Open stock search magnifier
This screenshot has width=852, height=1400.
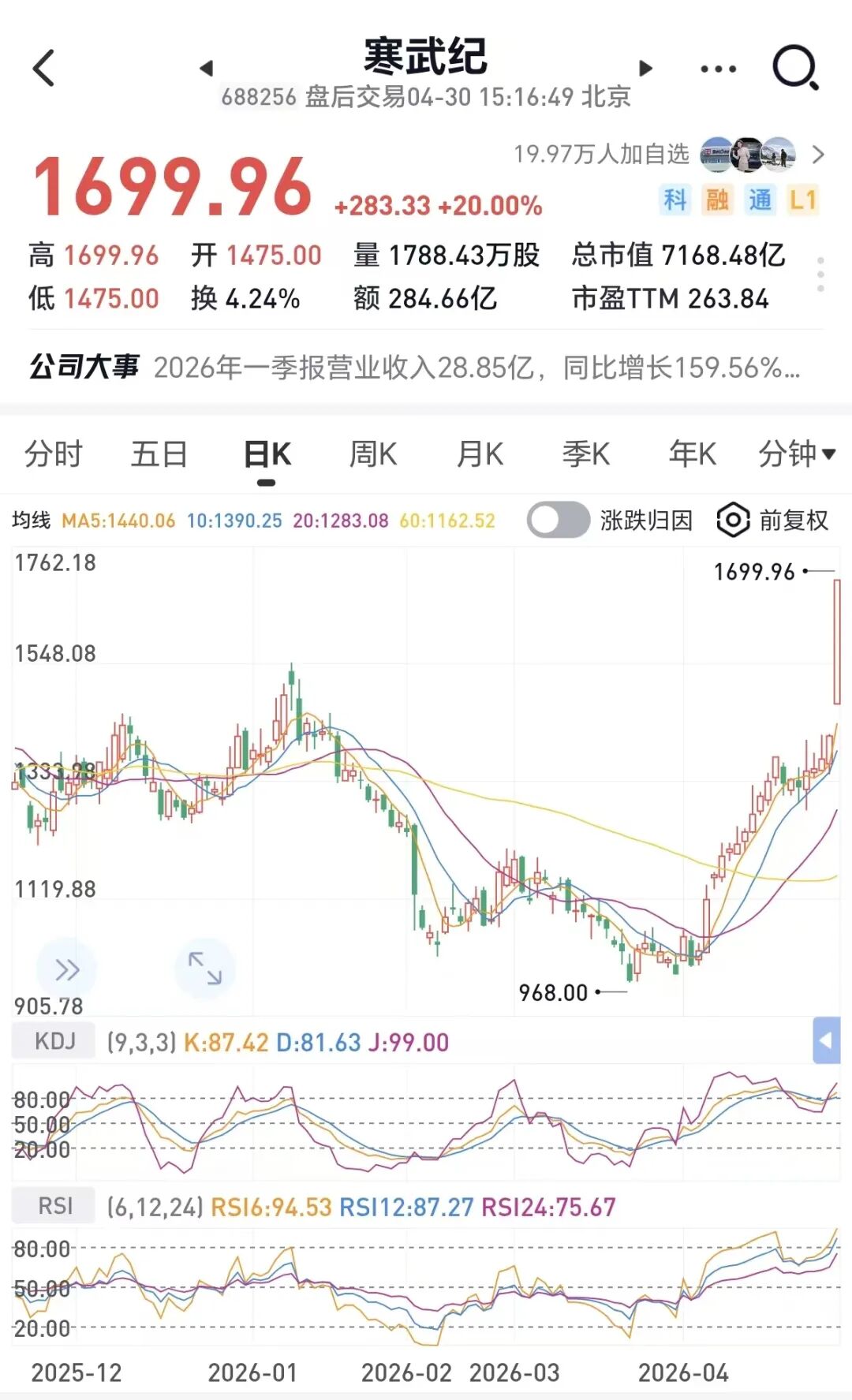point(795,69)
